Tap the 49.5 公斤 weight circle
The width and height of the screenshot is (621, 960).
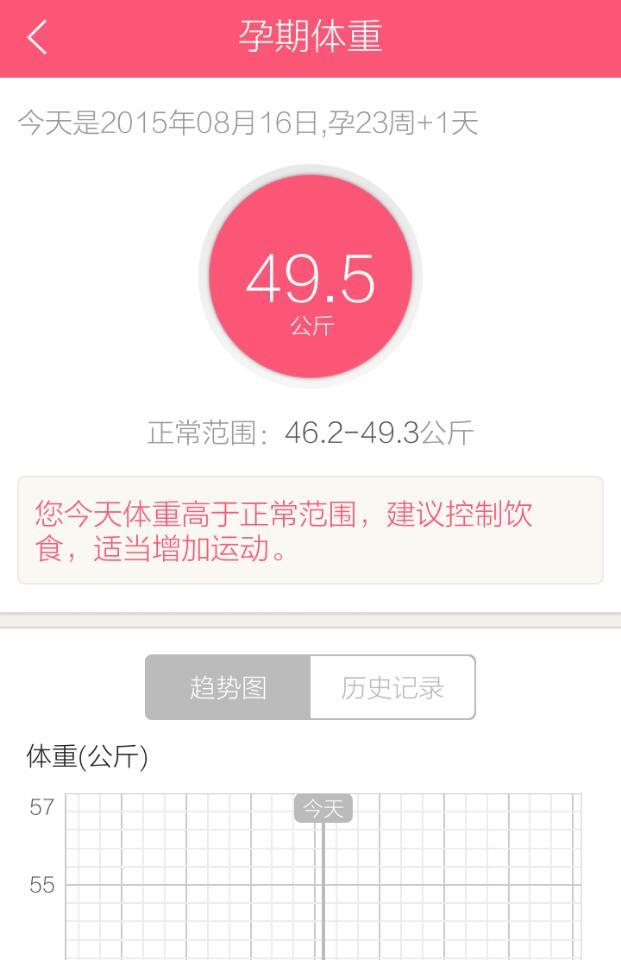pyautogui.click(x=310, y=277)
